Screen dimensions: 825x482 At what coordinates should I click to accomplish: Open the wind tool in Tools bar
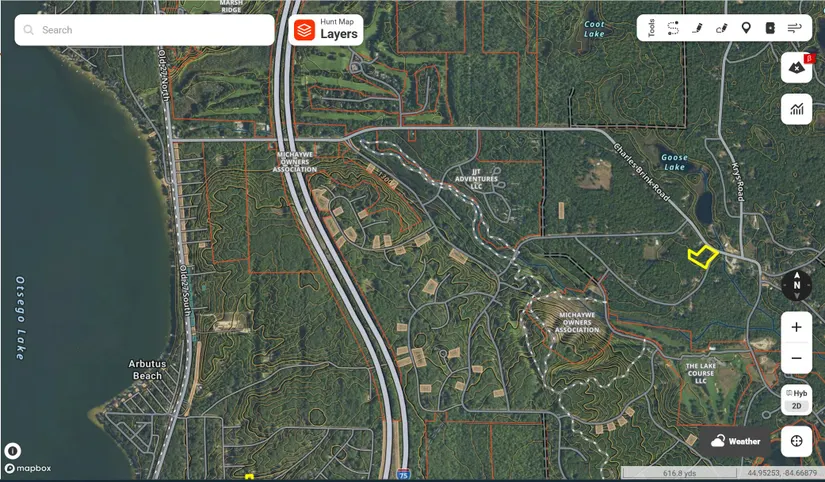pyautogui.click(x=795, y=28)
